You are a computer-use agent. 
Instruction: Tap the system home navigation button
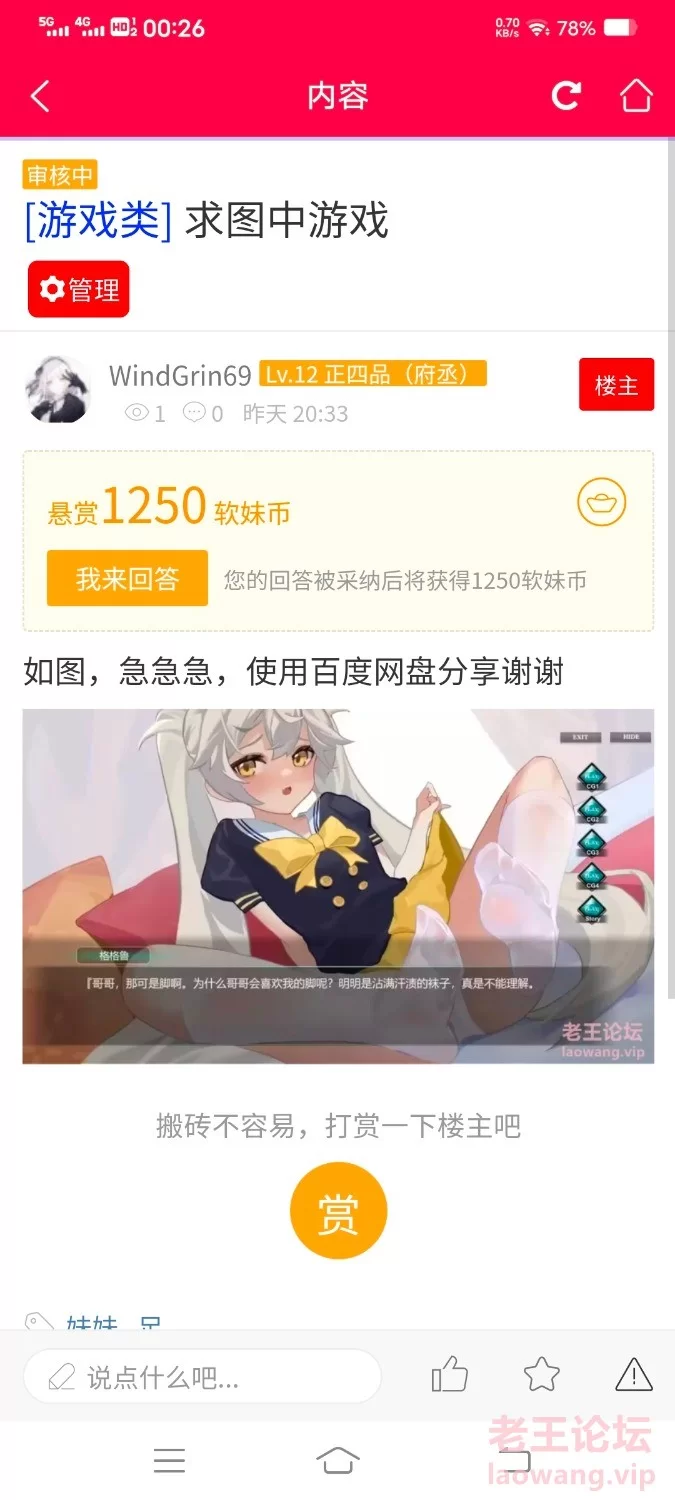[x=338, y=1460]
